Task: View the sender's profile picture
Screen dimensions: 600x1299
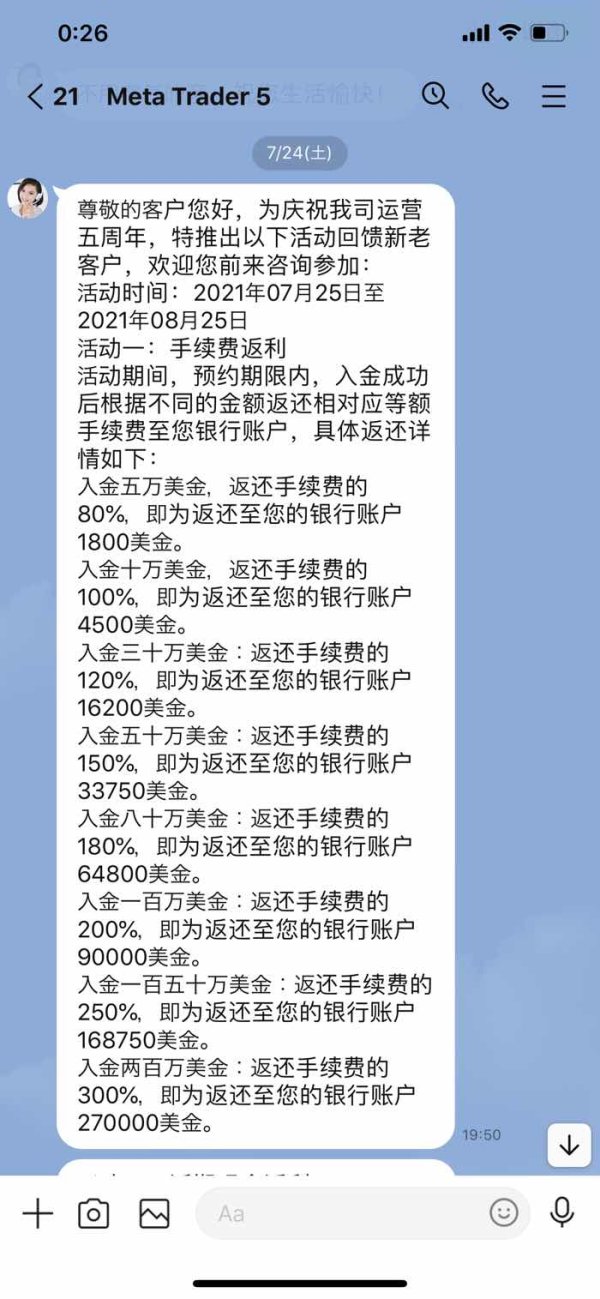Action: [28, 198]
